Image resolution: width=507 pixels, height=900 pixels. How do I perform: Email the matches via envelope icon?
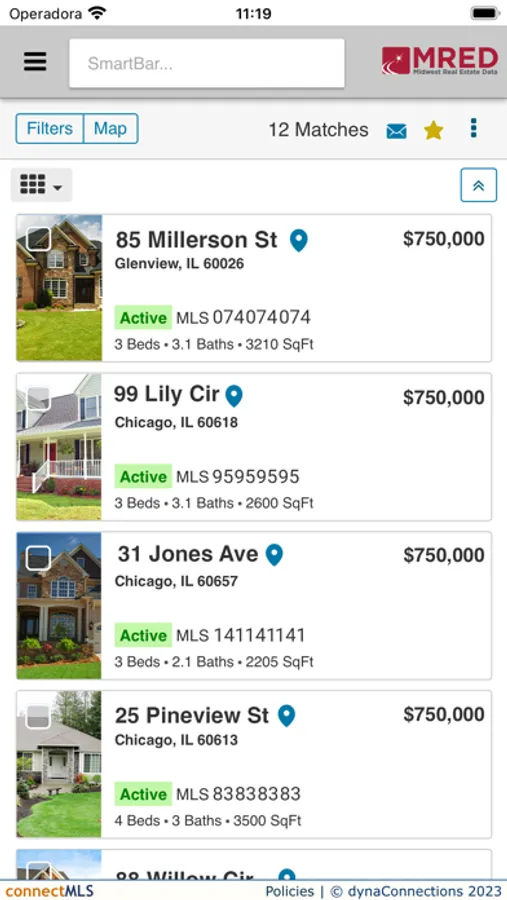click(396, 131)
